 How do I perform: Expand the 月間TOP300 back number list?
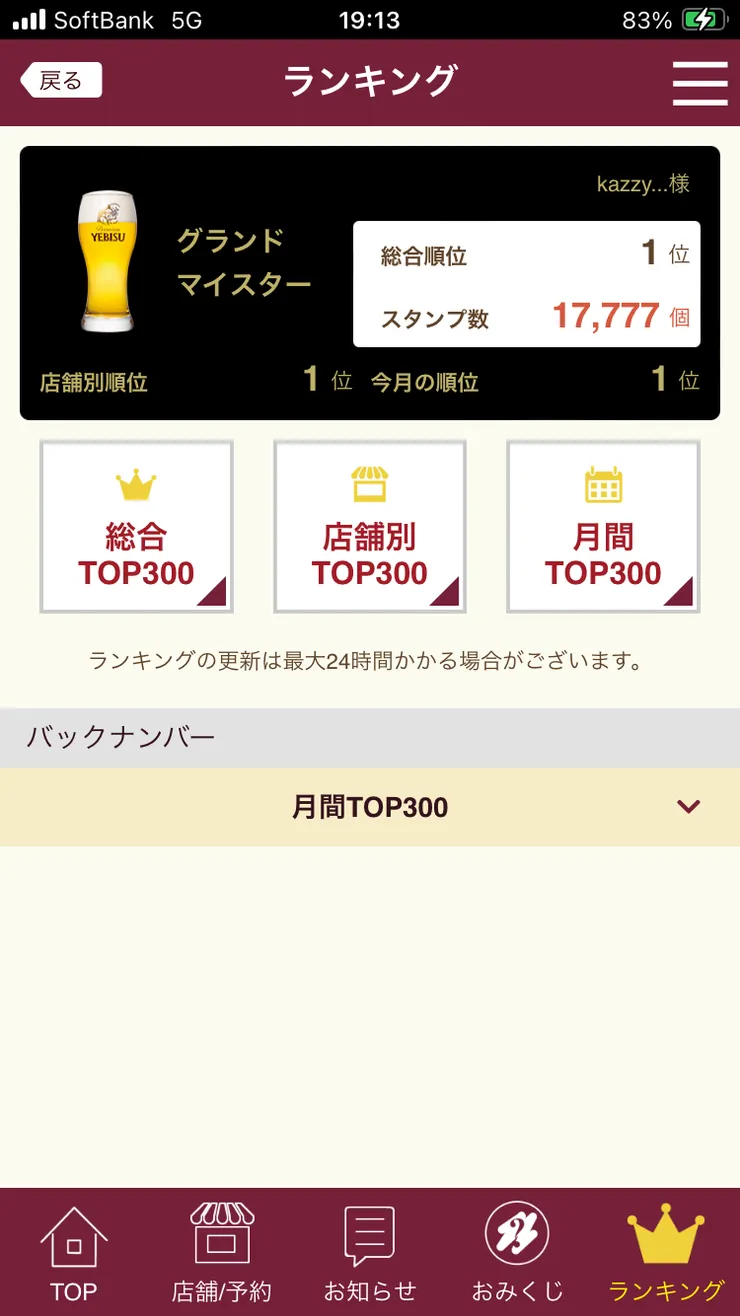370,807
